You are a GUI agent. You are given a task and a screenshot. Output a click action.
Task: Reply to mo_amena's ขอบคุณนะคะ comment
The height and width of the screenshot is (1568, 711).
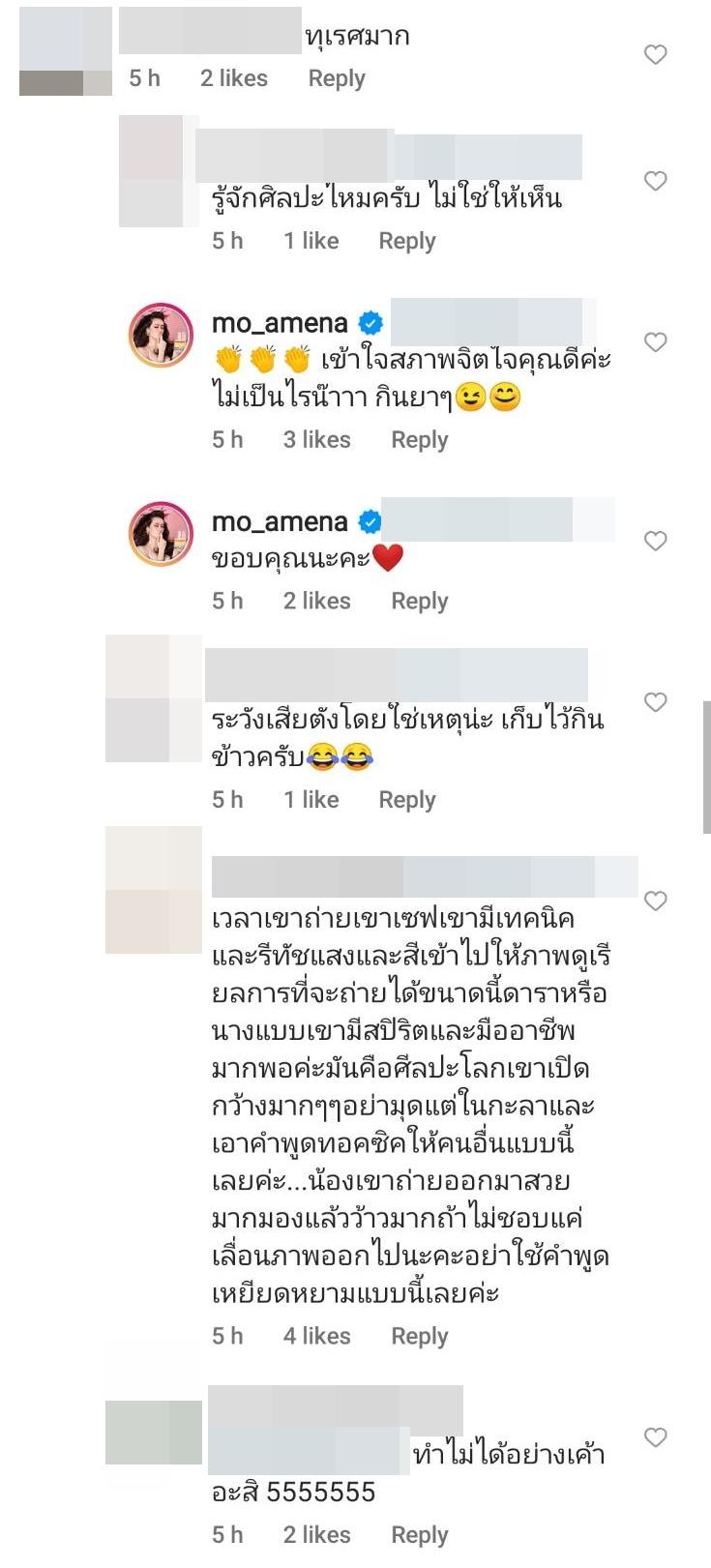click(x=419, y=602)
